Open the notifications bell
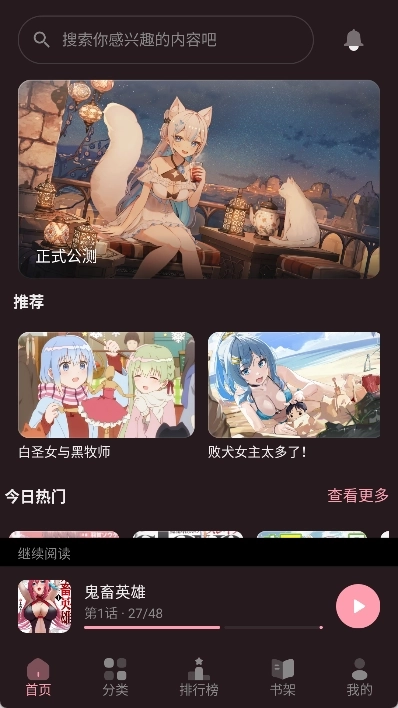398x708 pixels. click(353, 40)
